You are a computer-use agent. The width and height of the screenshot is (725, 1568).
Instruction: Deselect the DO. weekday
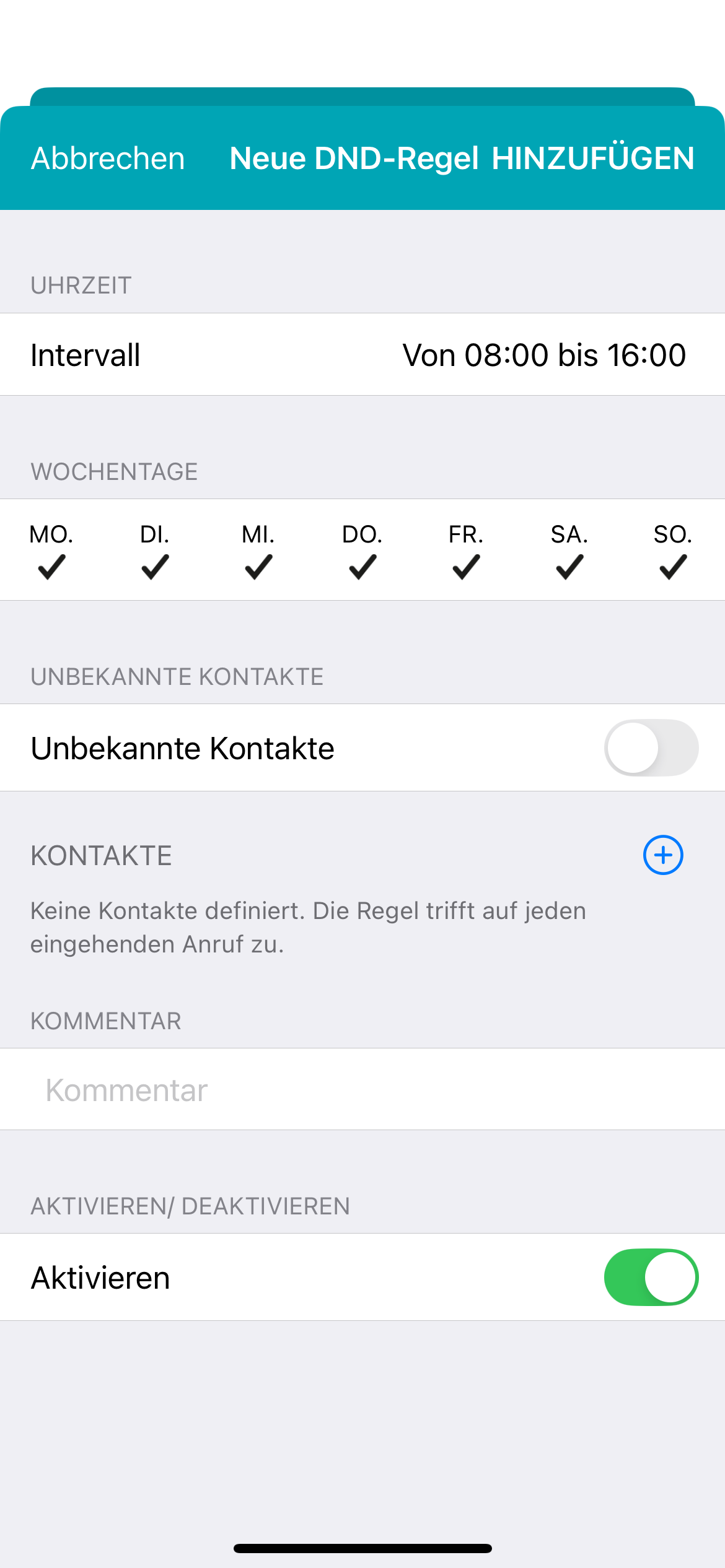coord(362,551)
